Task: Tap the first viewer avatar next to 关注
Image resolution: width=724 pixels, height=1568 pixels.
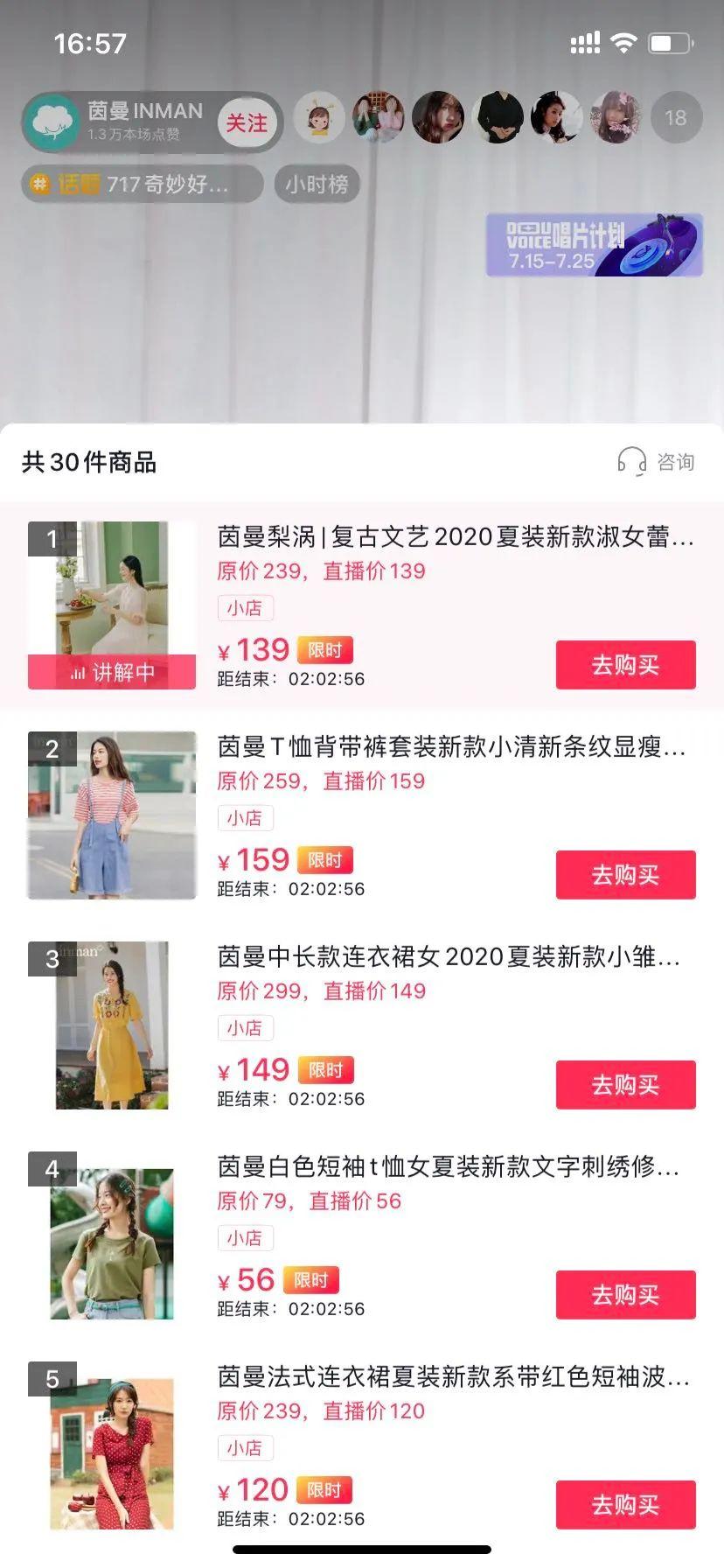Action: pos(320,117)
